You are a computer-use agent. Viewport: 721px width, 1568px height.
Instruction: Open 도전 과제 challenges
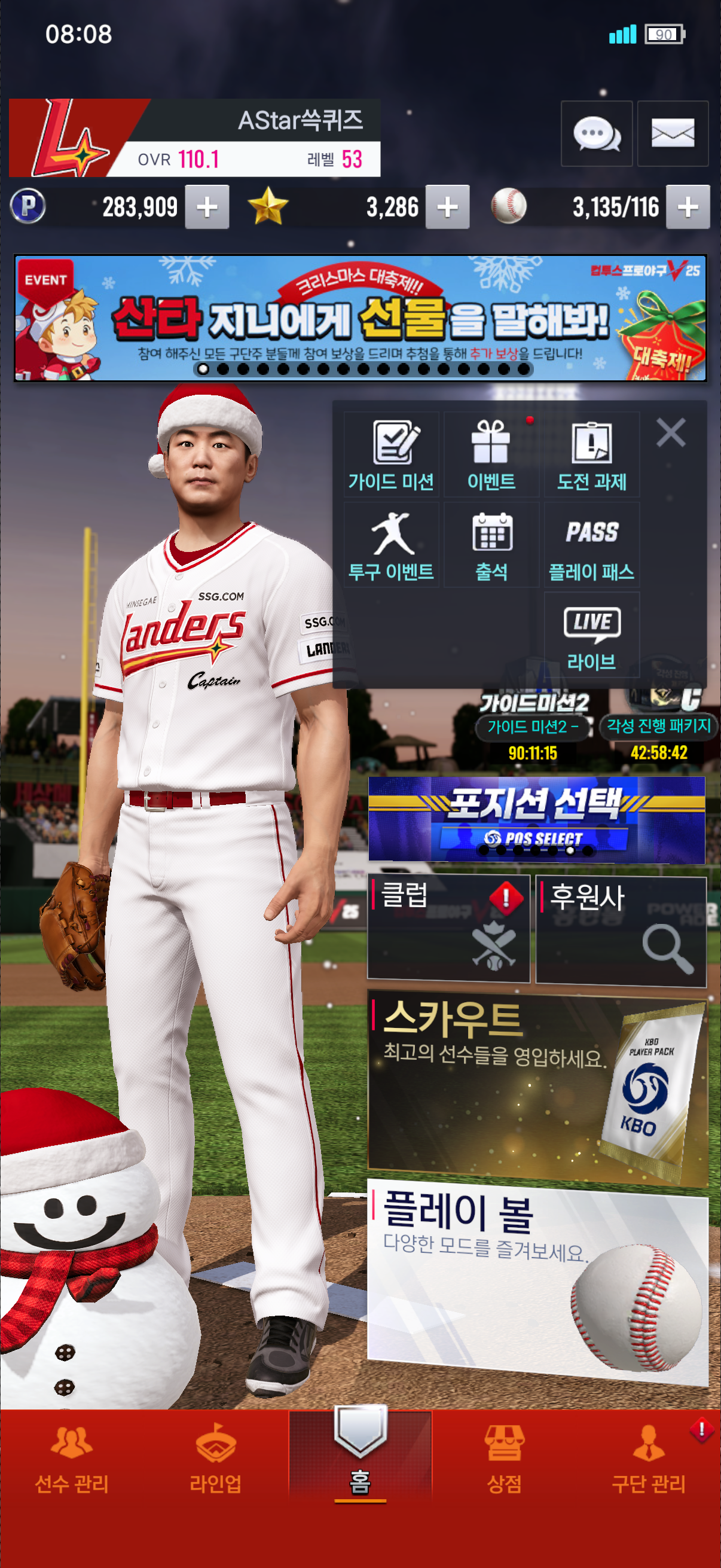point(591,454)
